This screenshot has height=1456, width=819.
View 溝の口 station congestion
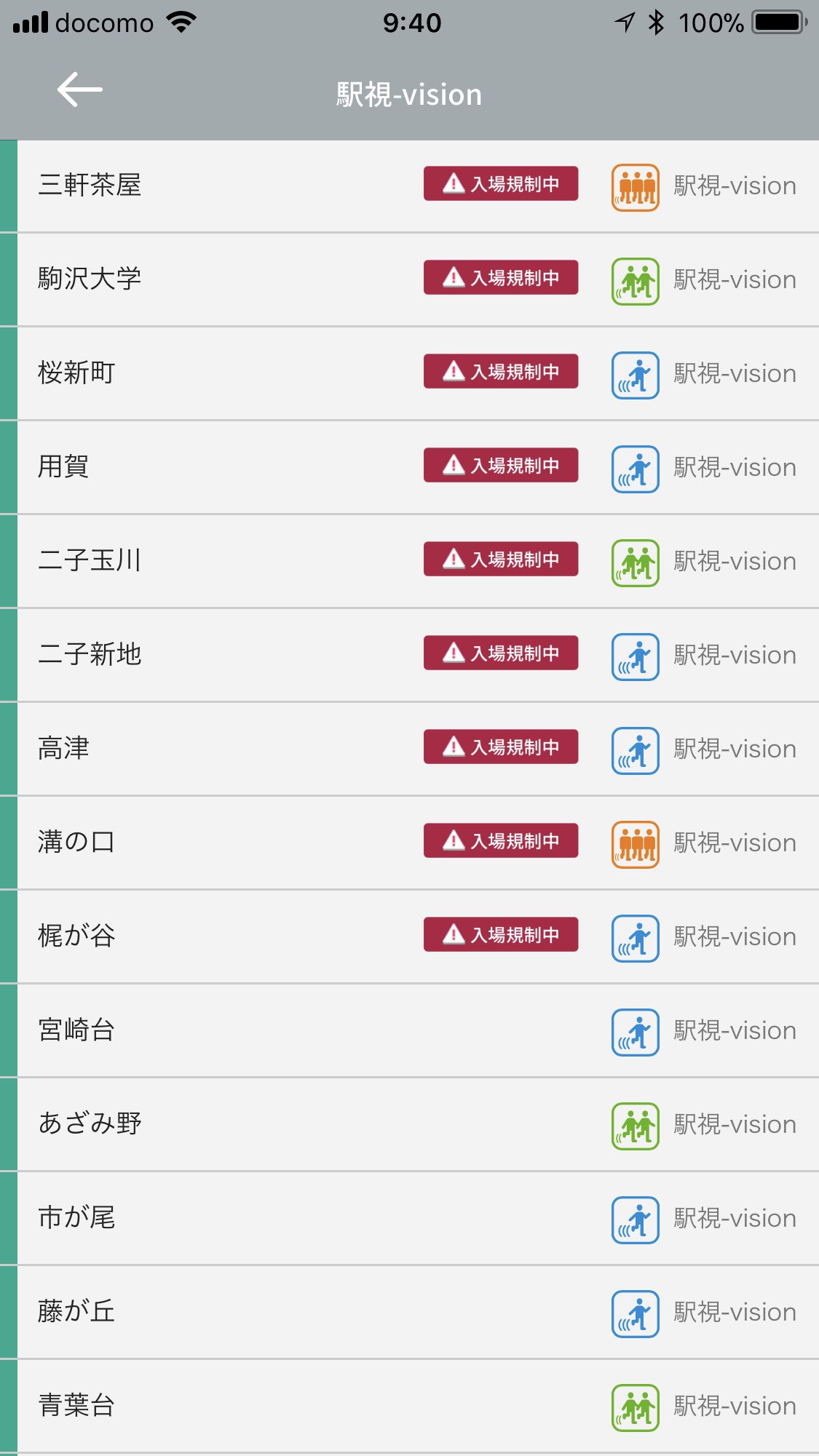[409, 843]
